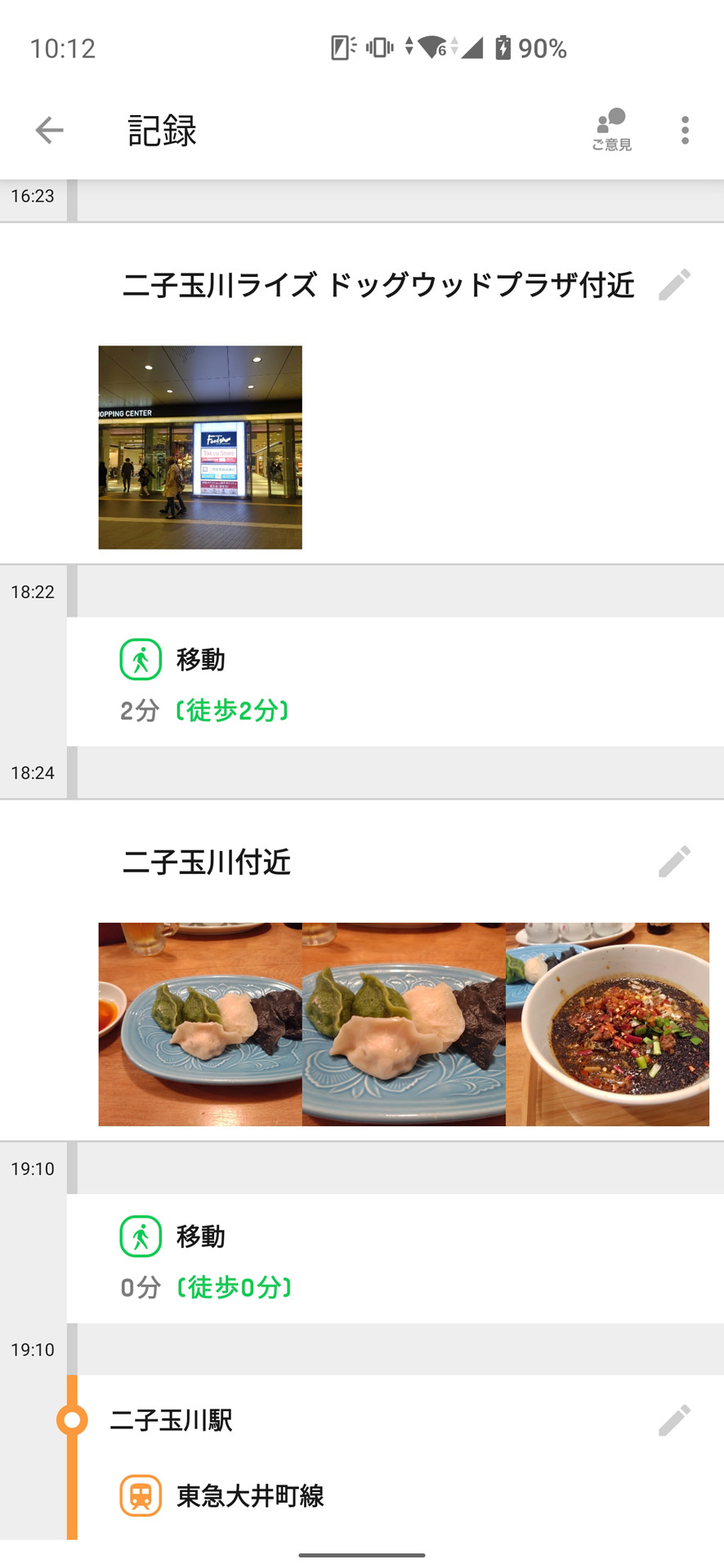View the first dumpling photo

200,1024
